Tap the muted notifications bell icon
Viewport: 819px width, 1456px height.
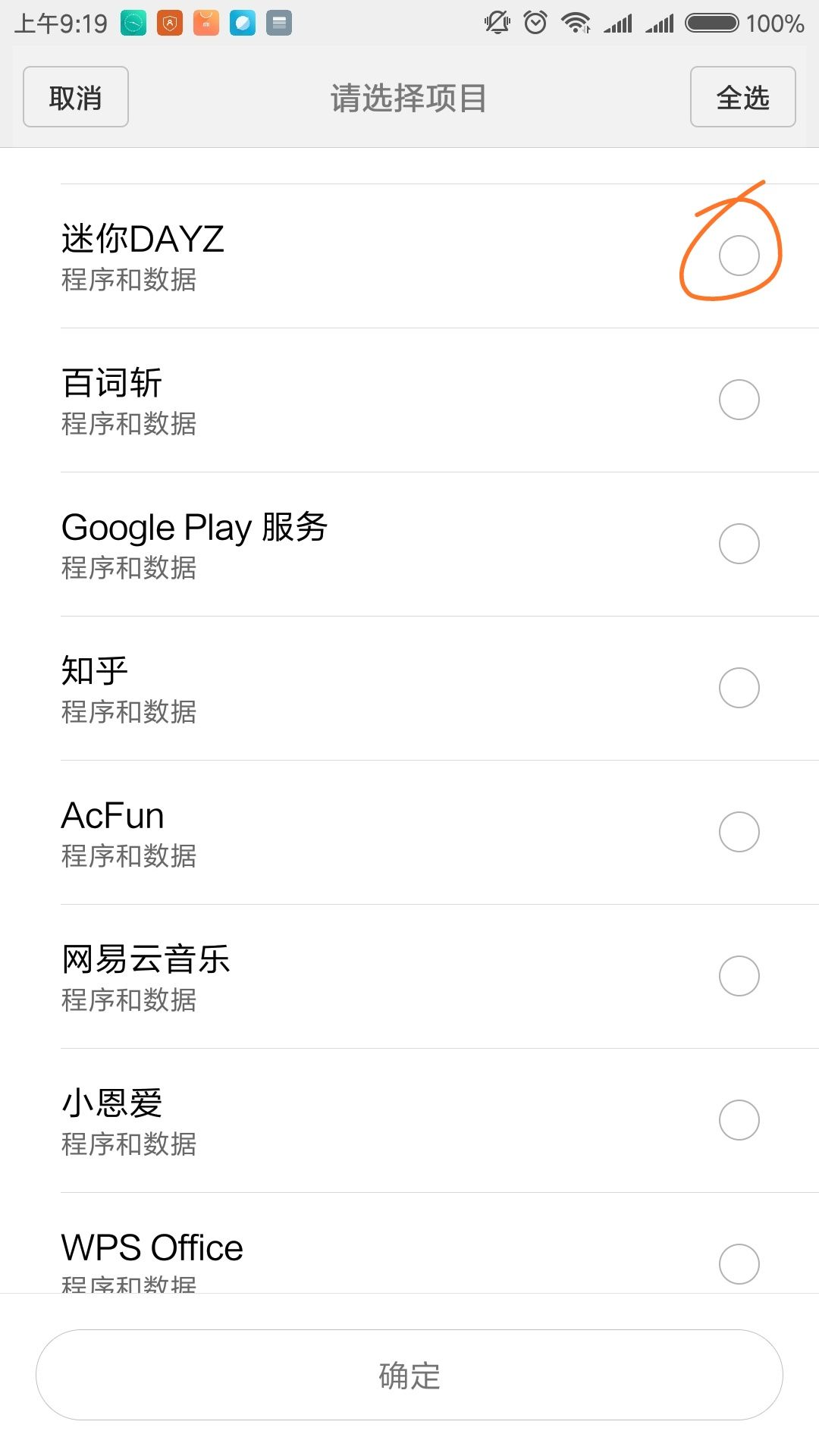tap(497, 24)
